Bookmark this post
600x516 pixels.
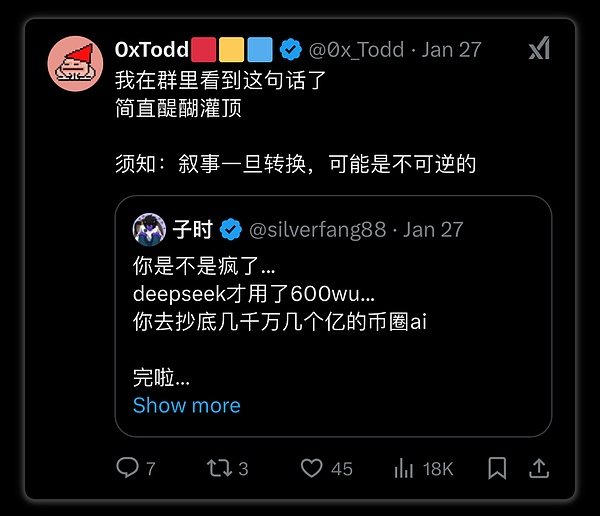tap(497, 468)
